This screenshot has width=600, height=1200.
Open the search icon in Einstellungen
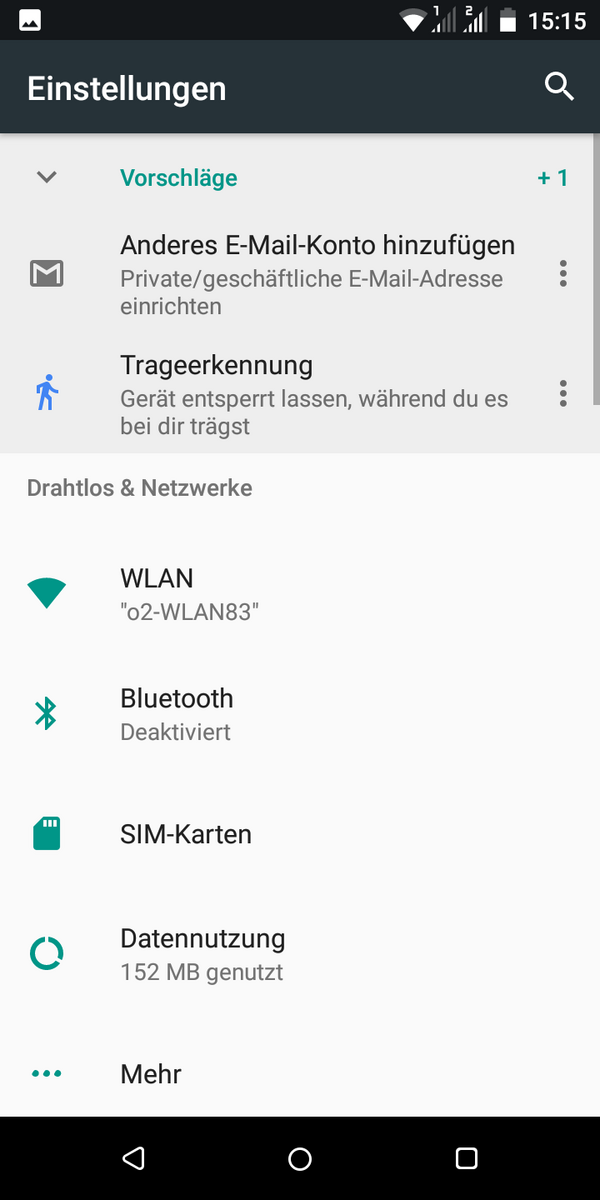click(x=559, y=87)
